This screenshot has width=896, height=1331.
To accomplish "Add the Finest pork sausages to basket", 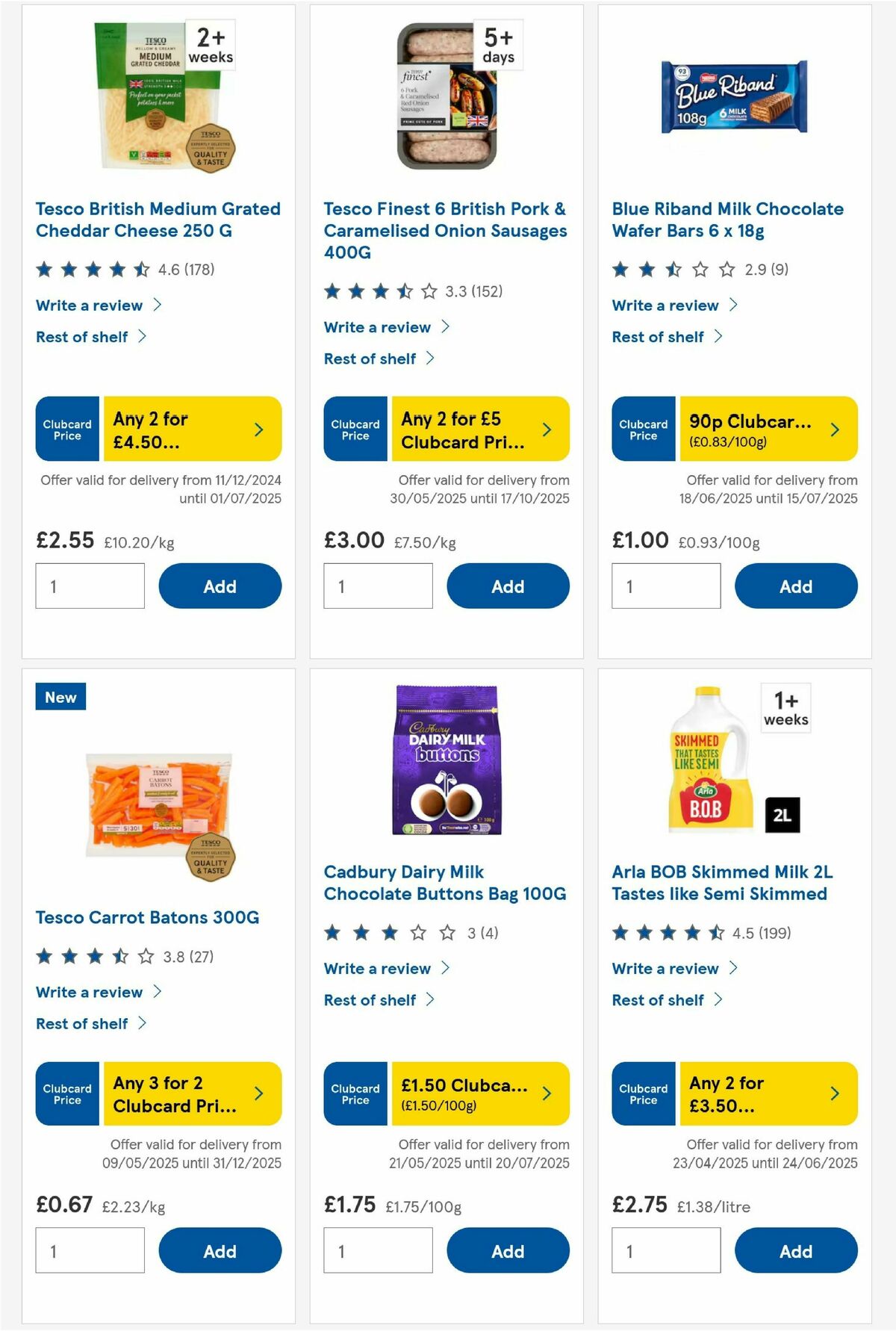I will 508,586.
